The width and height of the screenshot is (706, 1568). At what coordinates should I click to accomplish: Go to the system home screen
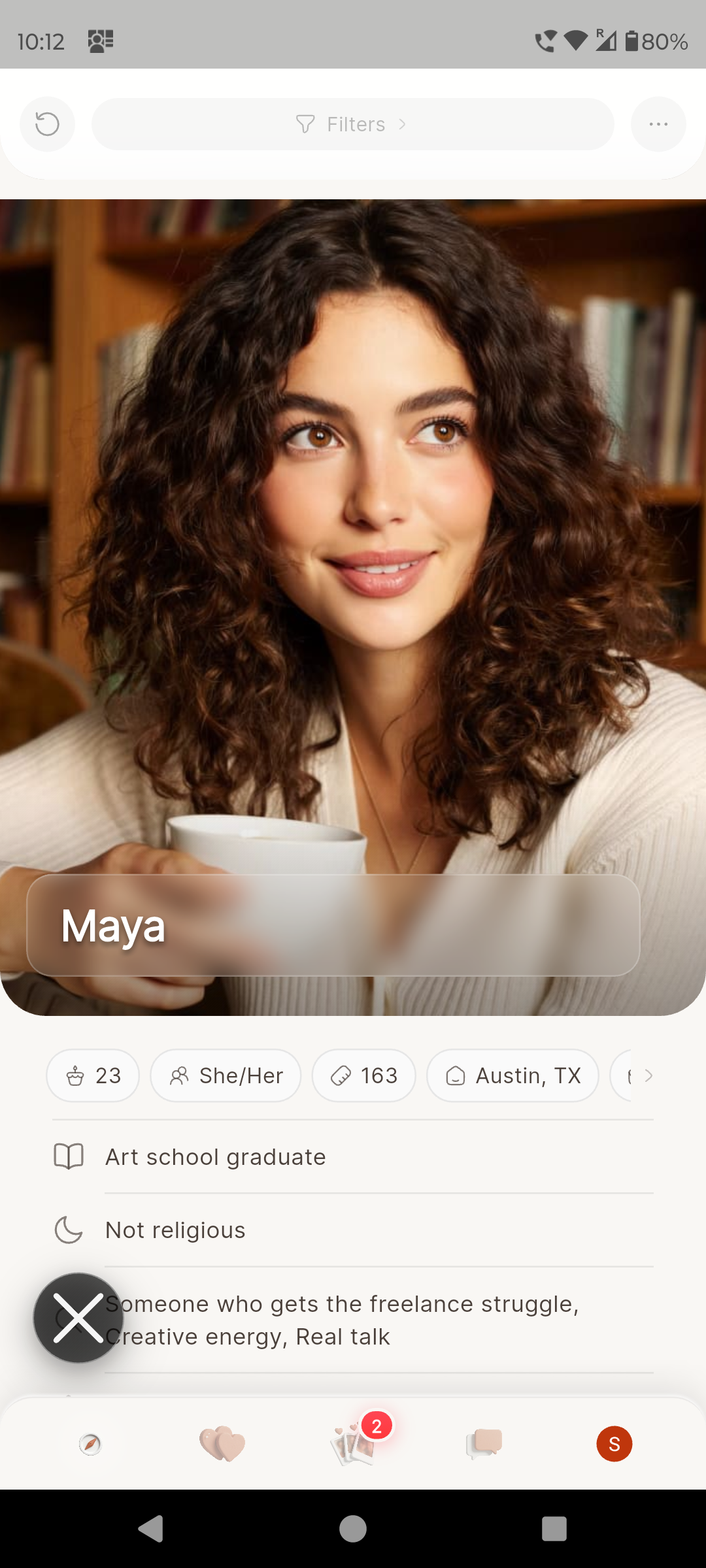(x=353, y=1529)
